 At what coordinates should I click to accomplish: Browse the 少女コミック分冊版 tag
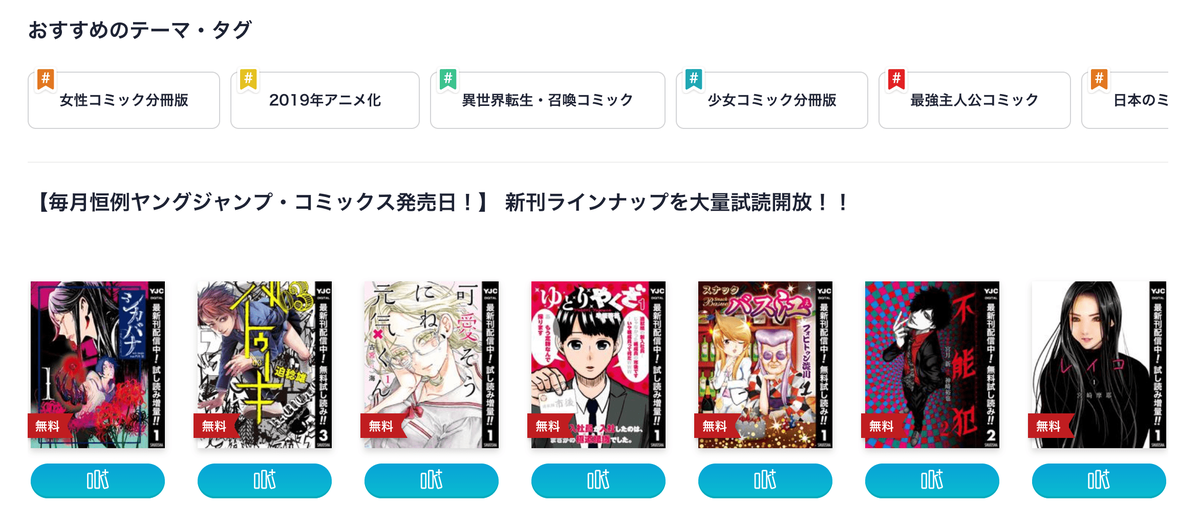pos(771,100)
